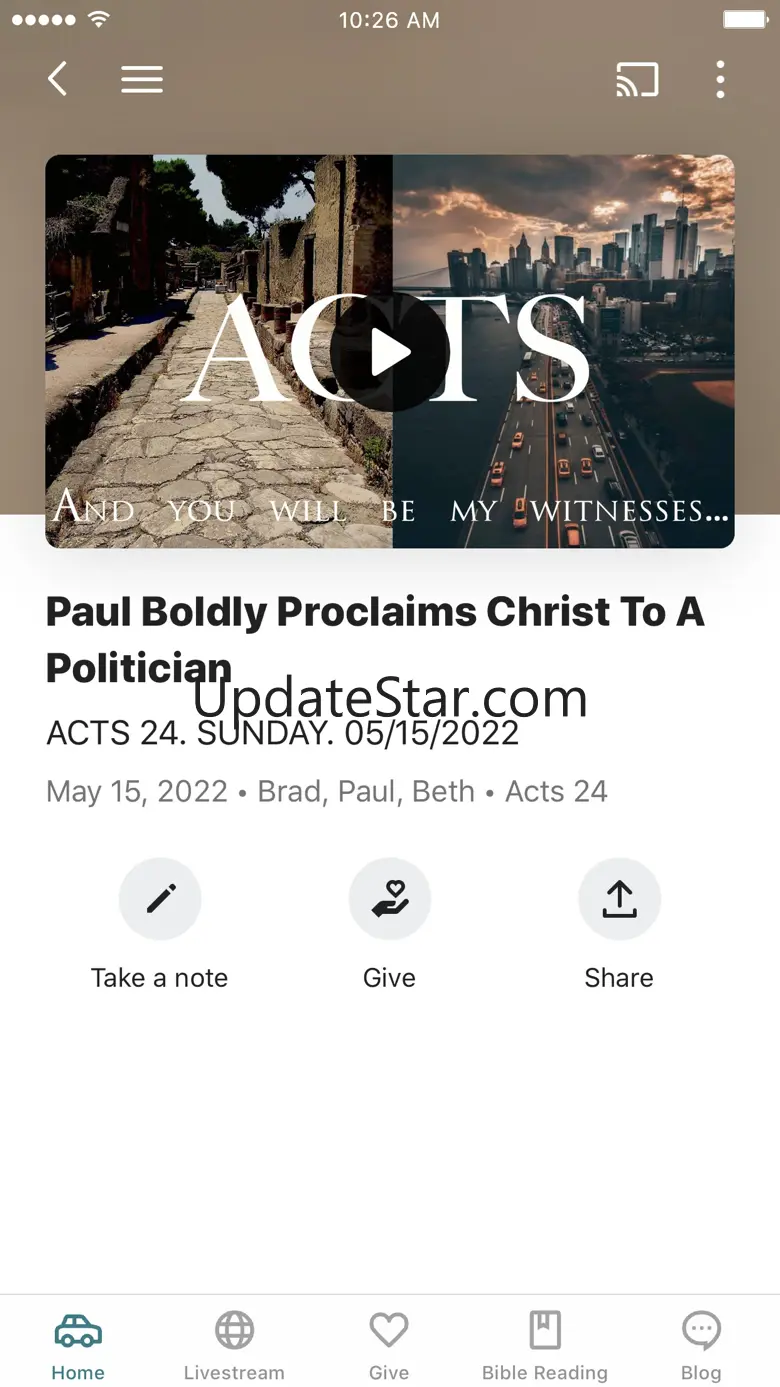Open the Give tab in bottom bar
This screenshot has height=1387, width=780.
(x=389, y=1345)
